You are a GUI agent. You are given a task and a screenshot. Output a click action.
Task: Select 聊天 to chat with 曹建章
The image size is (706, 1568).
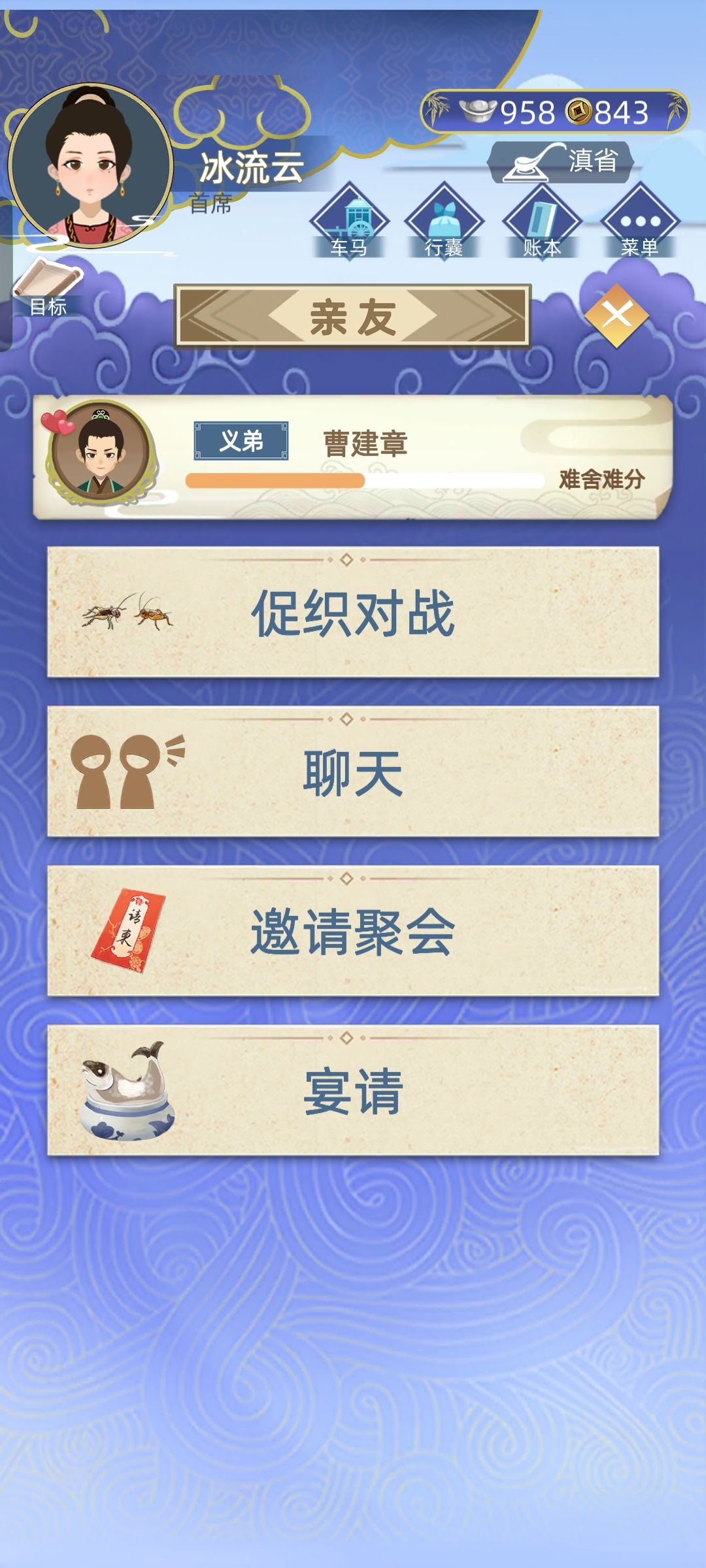(353, 779)
